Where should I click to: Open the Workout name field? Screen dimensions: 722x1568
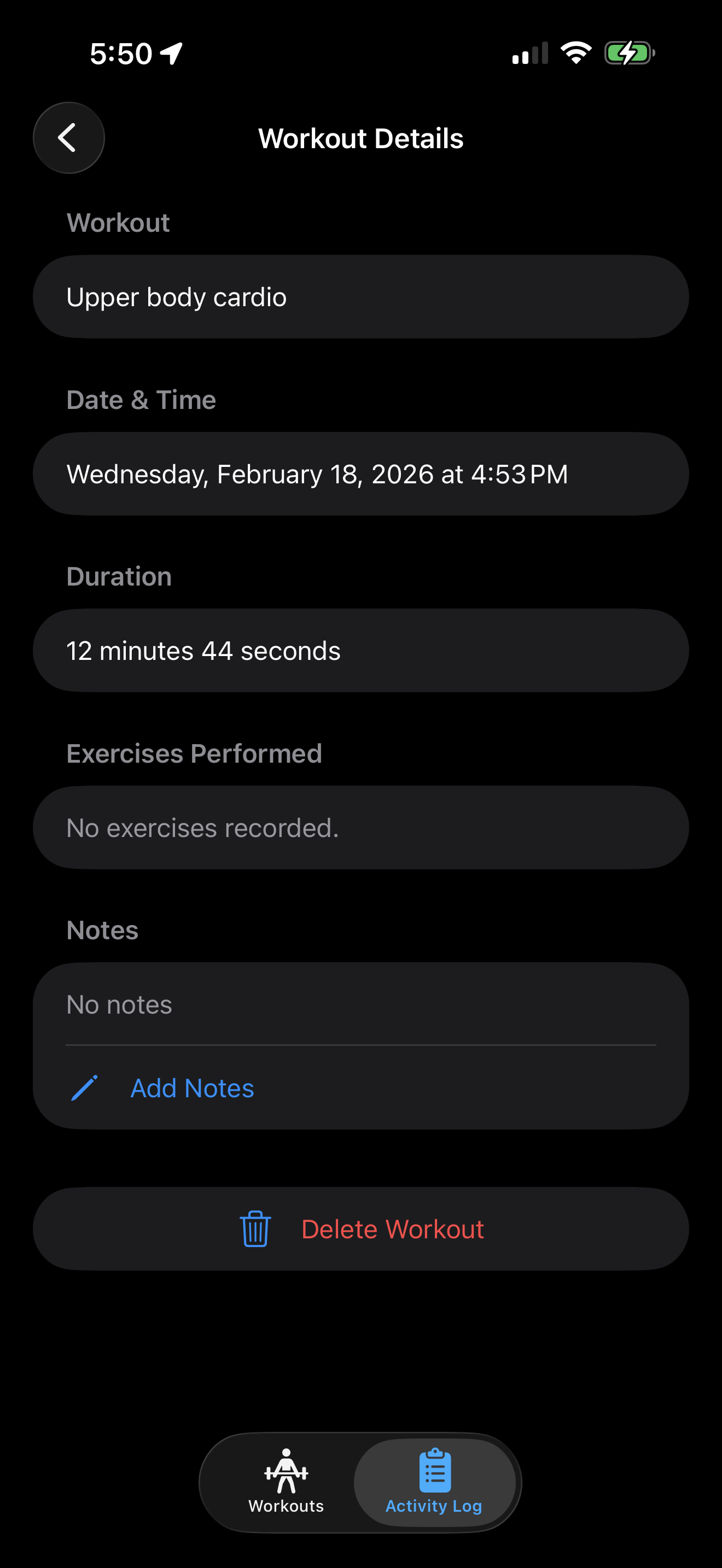(x=361, y=296)
